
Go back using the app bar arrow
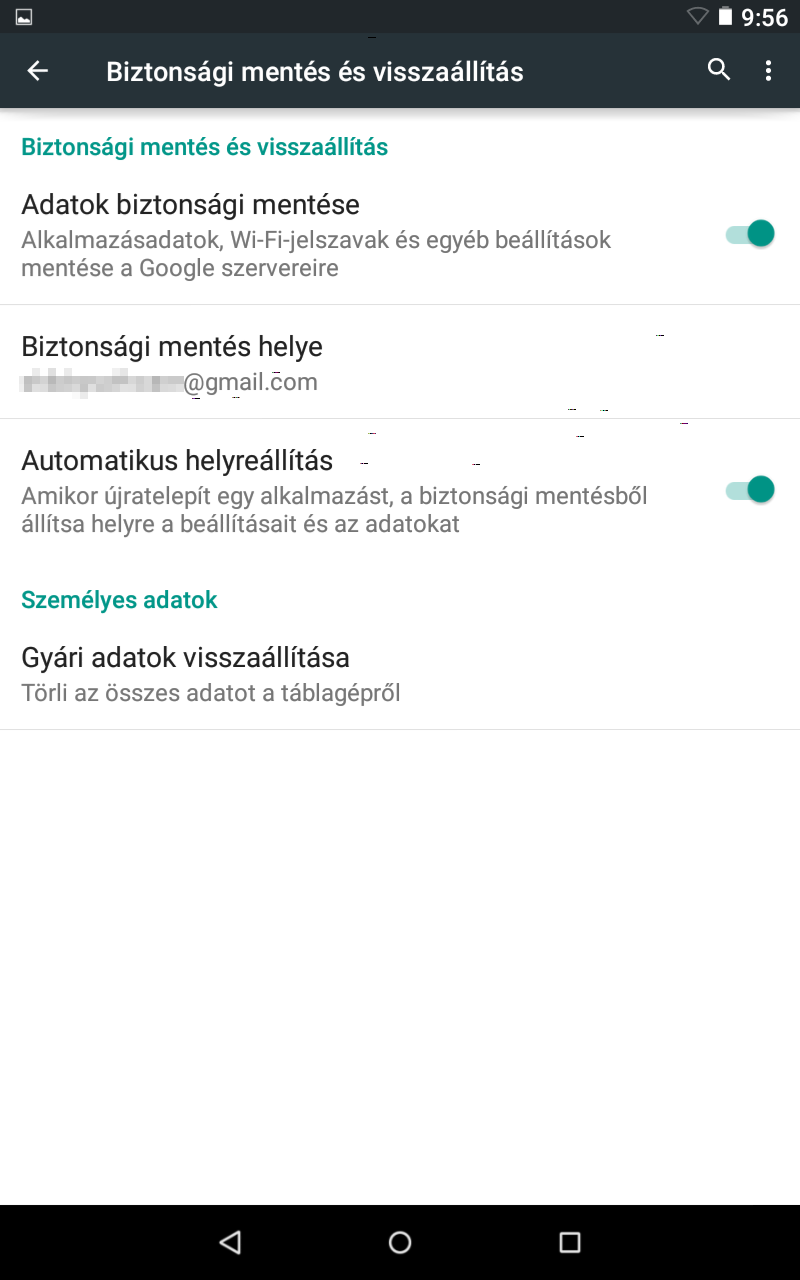pos(38,71)
